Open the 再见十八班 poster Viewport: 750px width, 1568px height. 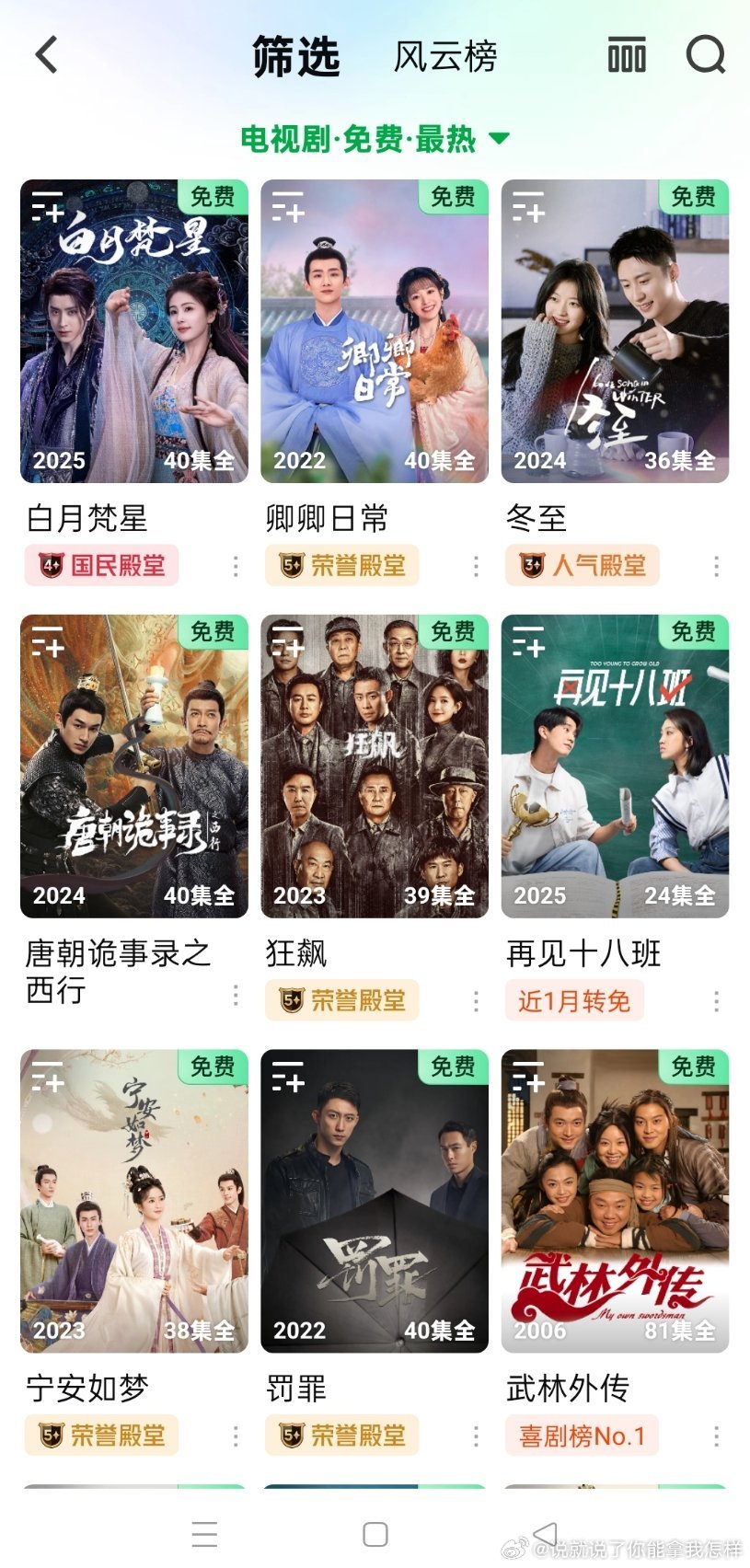click(615, 767)
